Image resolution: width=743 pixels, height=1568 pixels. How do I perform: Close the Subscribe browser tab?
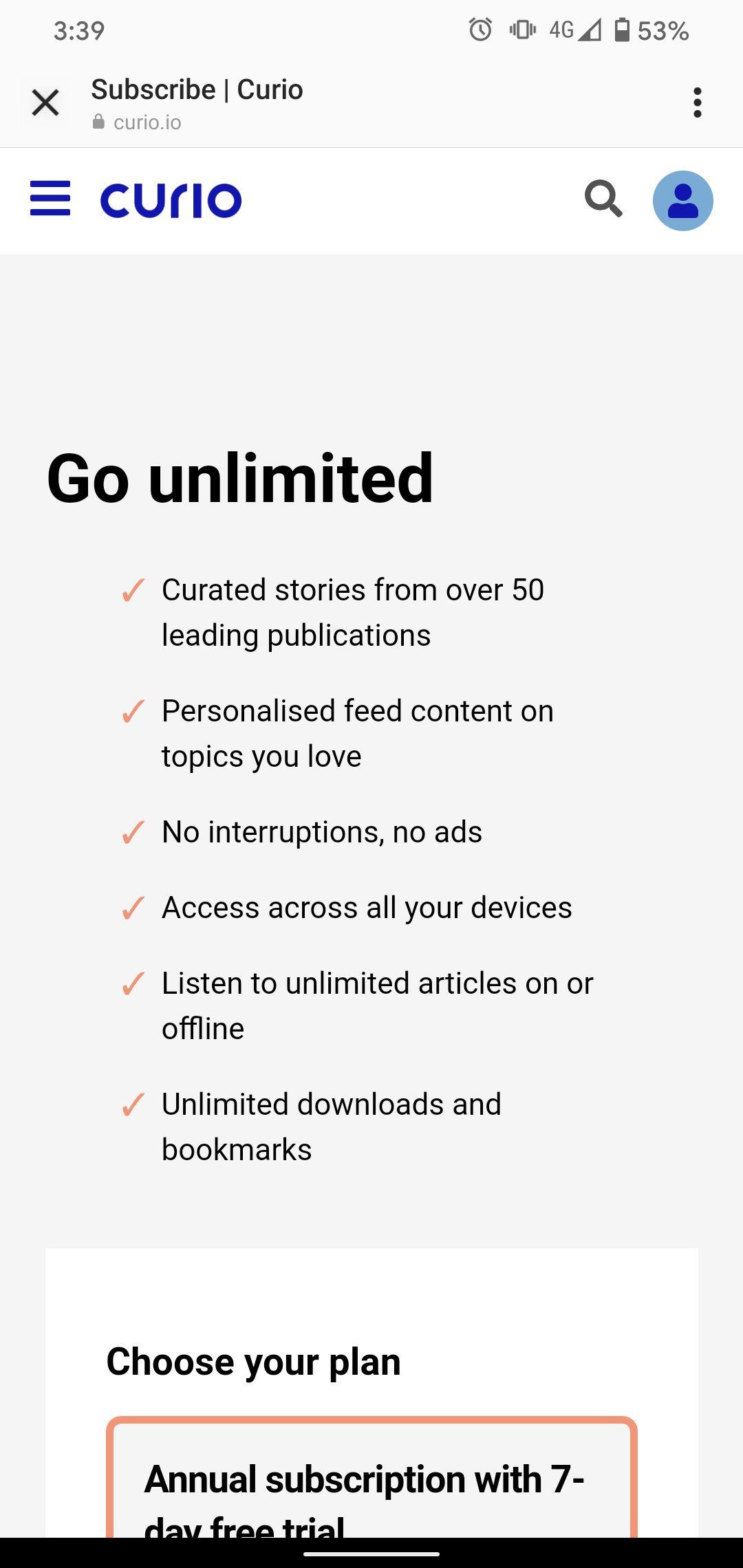pos(45,103)
